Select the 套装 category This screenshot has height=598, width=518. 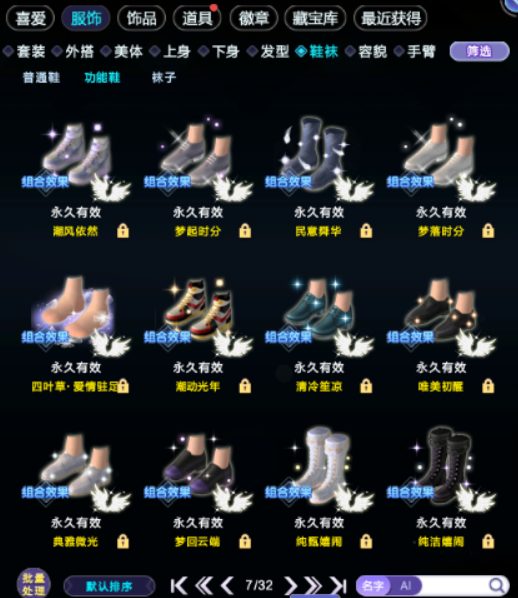24,51
